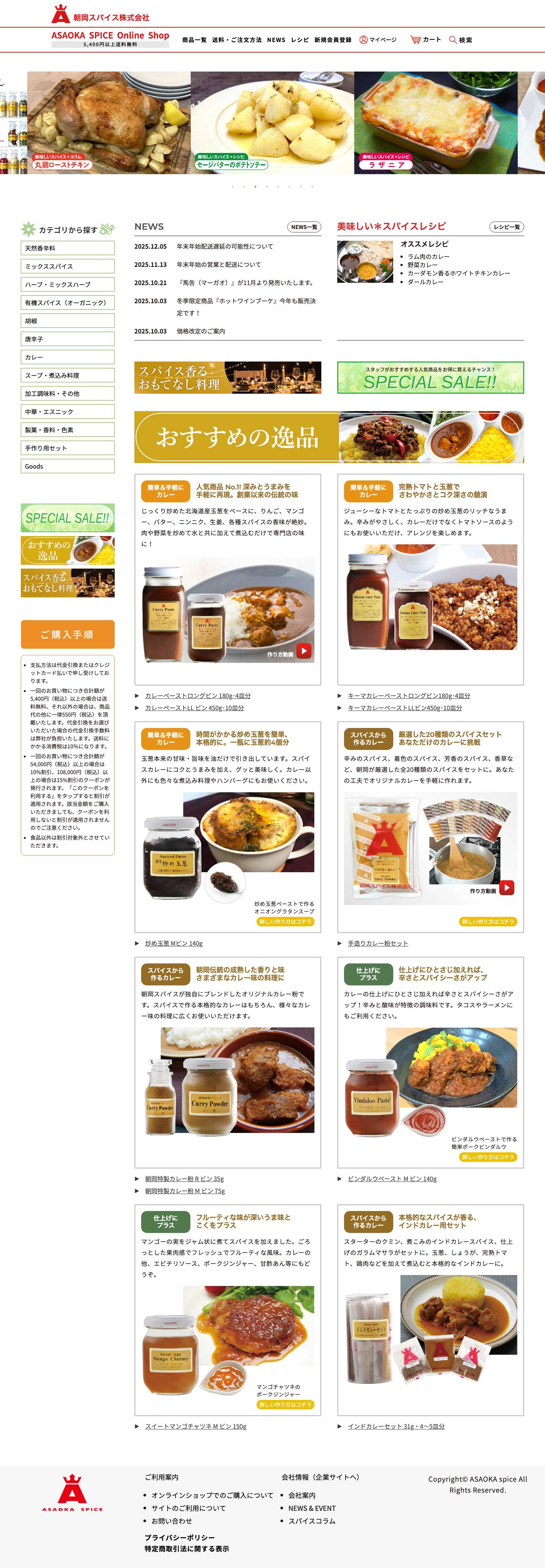
Task: Open the カート shopping cart
Action: [x=426, y=40]
